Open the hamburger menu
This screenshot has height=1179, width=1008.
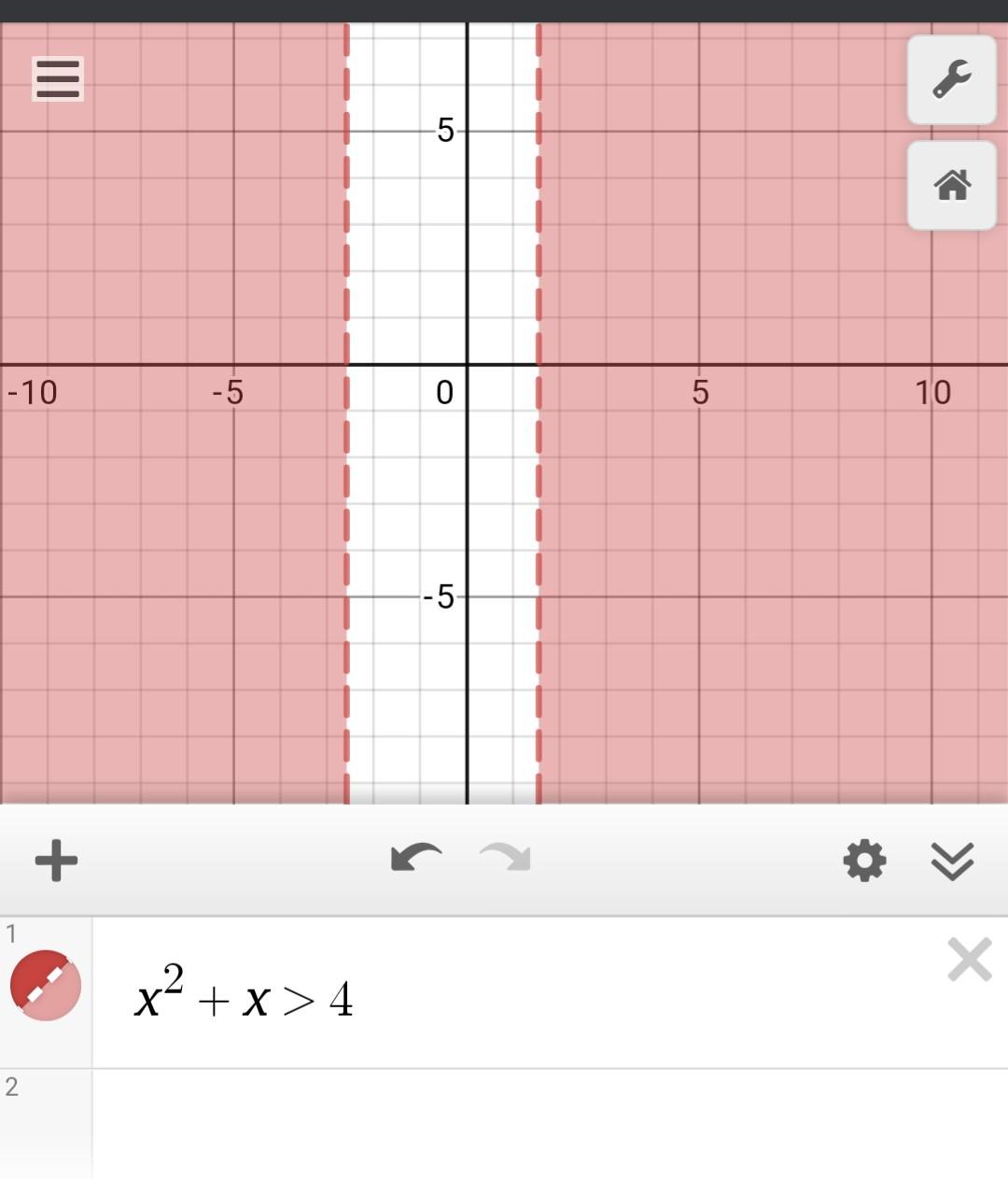click(x=57, y=79)
